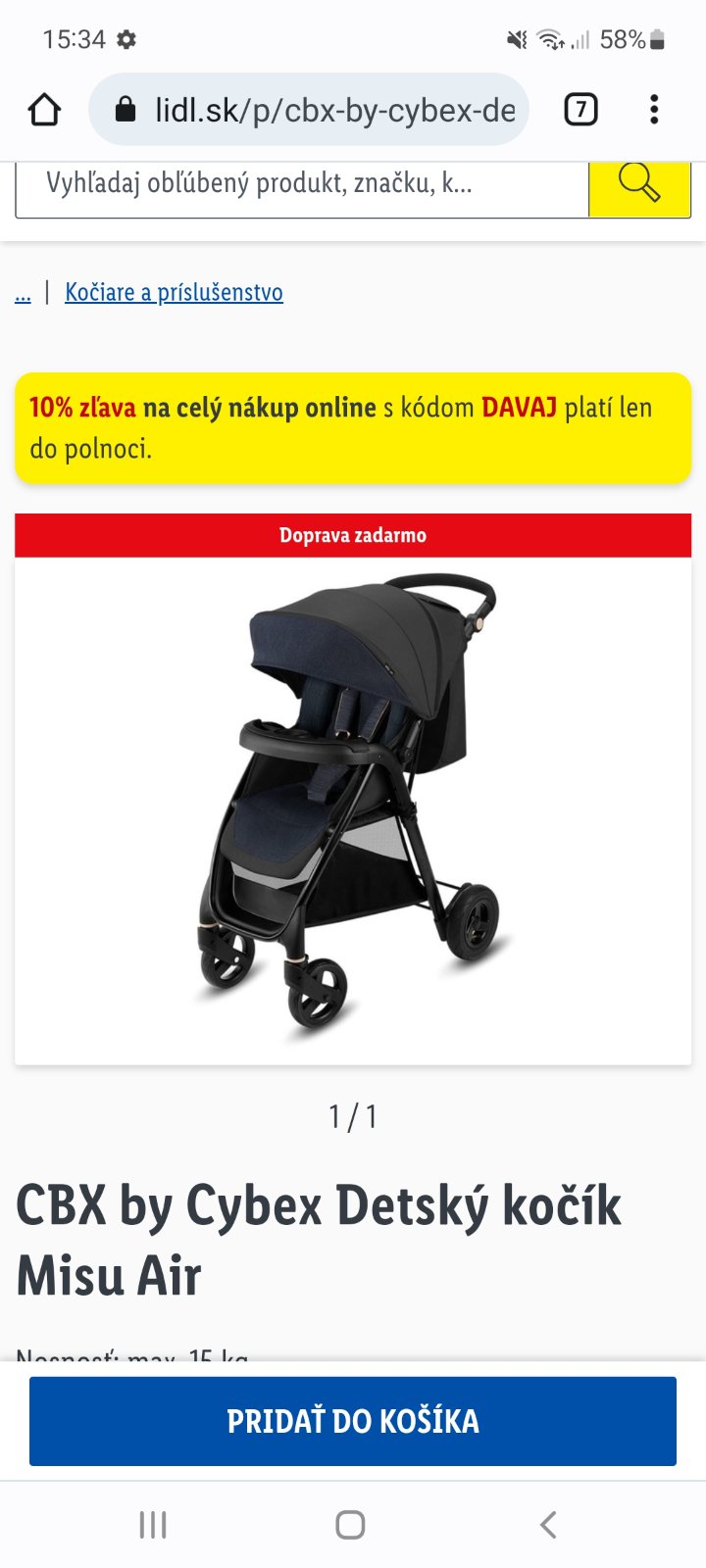Open the browser tab switcher
706x1568 pixels.
[580, 110]
